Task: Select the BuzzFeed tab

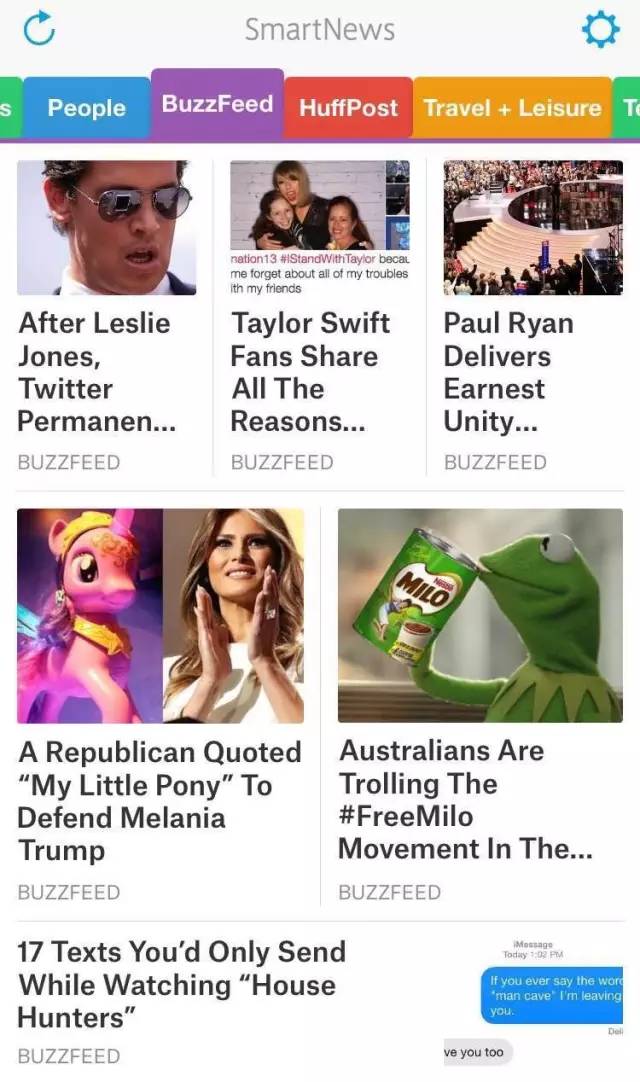Action: pyautogui.click(x=217, y=104)
